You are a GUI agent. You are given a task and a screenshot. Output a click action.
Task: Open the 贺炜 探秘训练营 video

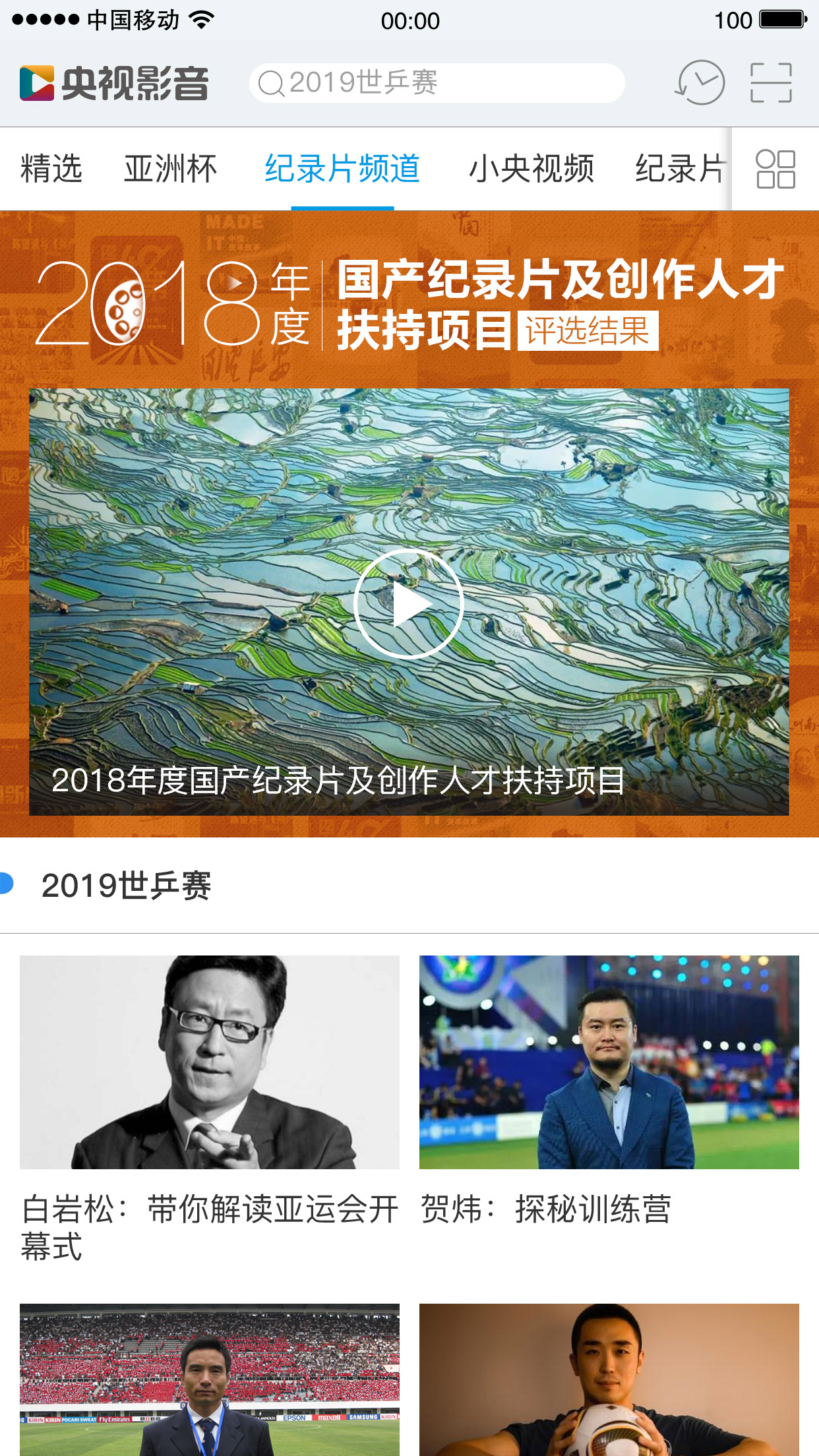click(609, 1062)
